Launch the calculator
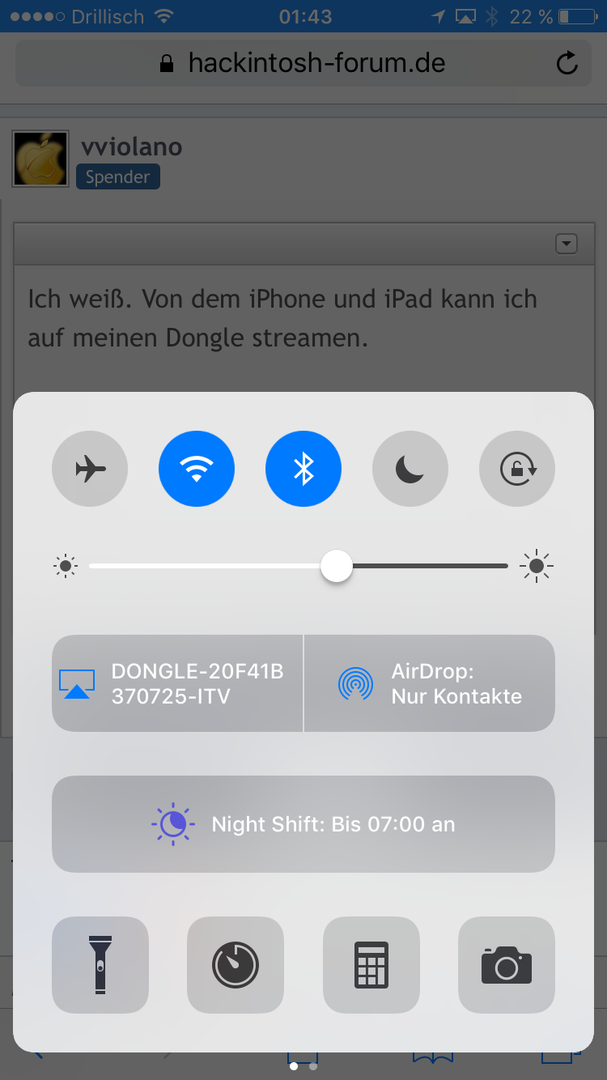This screenshot has height=1080, width=607. point(371,965)
